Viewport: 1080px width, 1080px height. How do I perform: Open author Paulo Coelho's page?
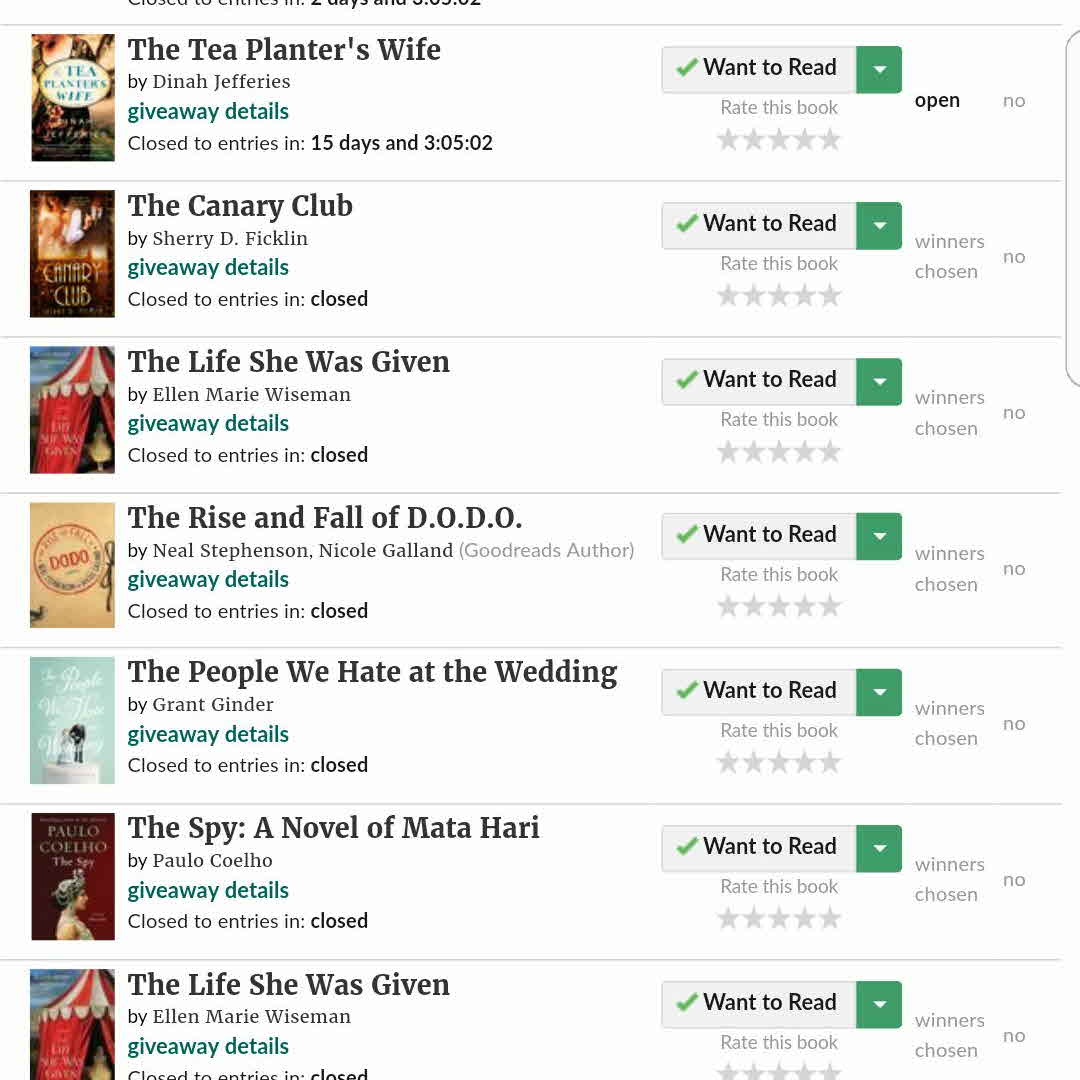(212, 860)
